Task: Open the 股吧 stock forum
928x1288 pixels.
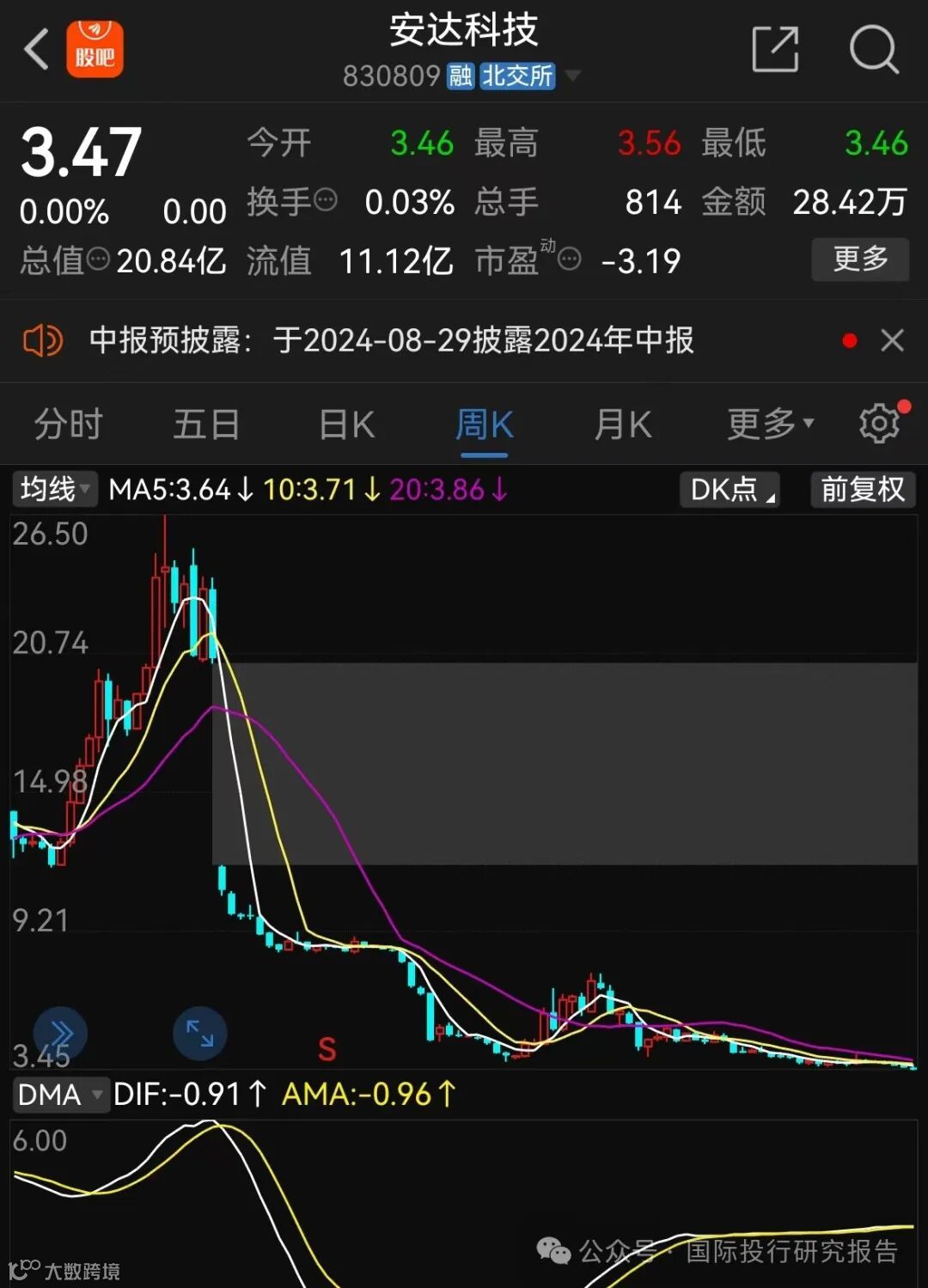Action: point(95,49)
